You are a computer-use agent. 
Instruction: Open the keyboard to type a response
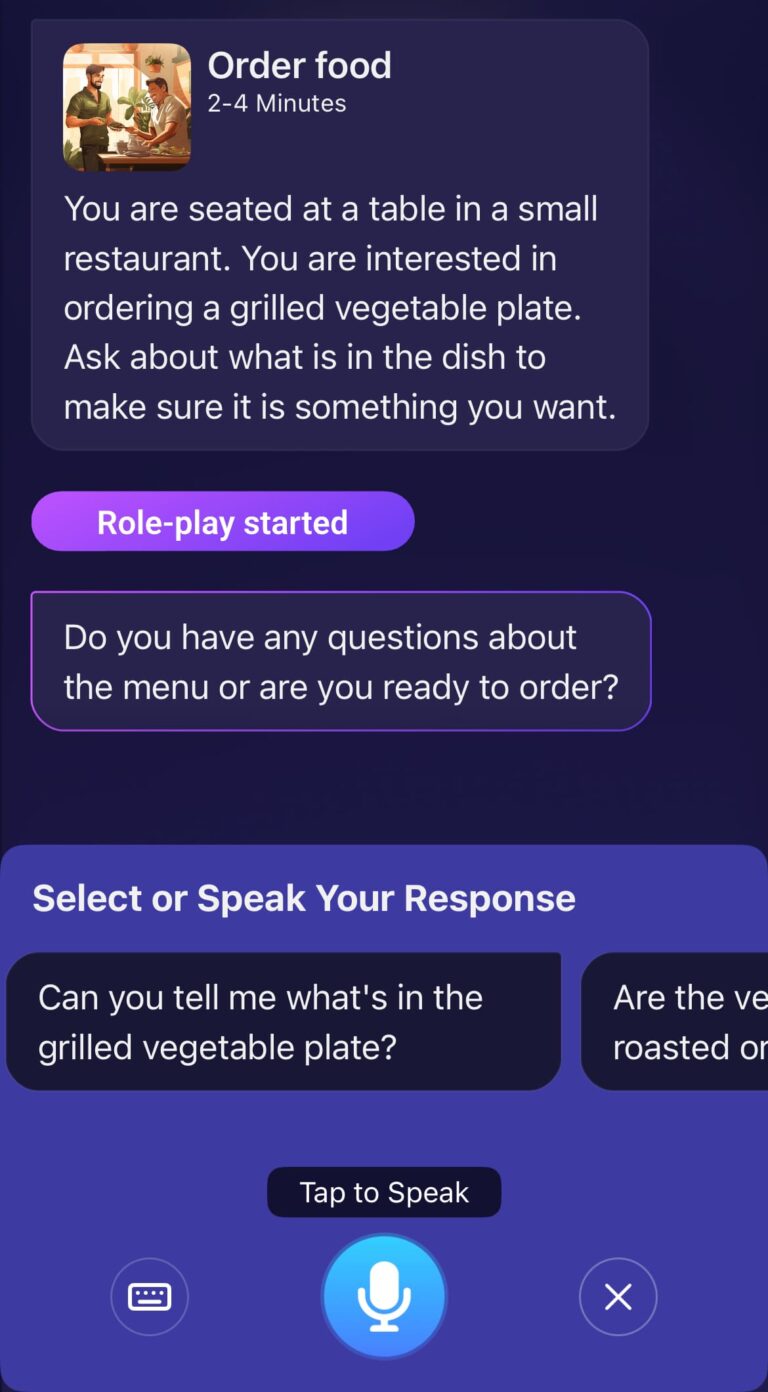click(x=149, y=1297)
